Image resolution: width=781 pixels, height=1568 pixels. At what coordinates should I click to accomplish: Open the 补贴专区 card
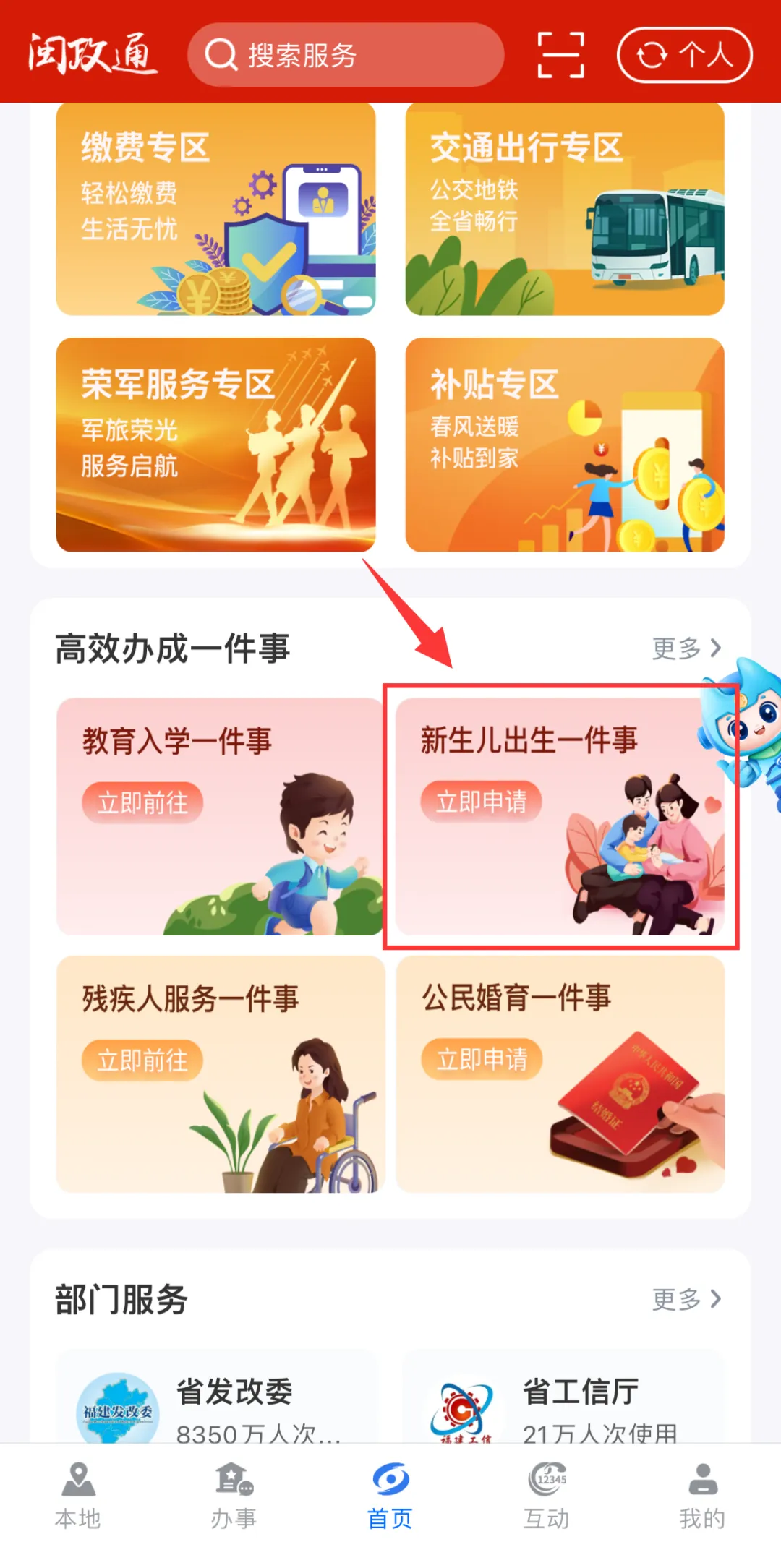click(x=564, y=444)
